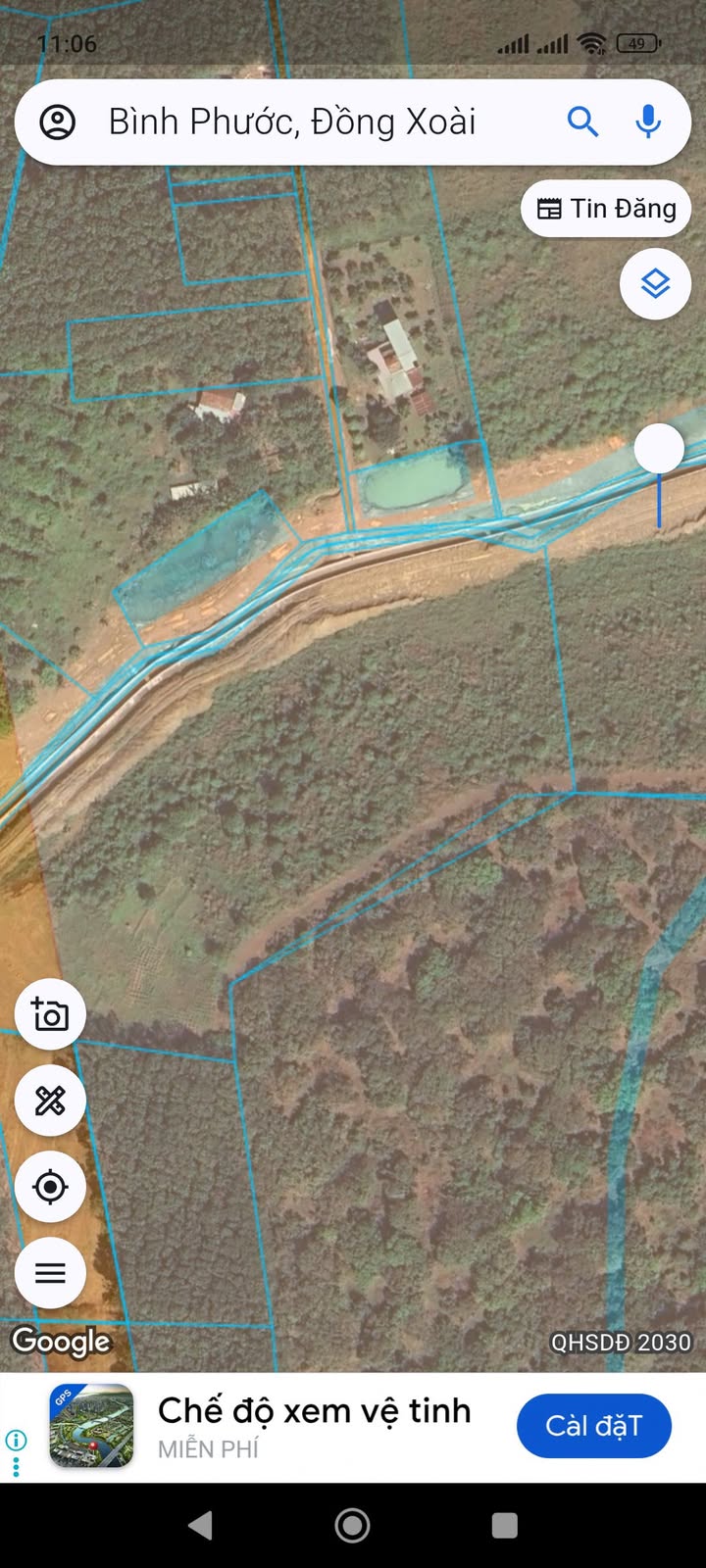Tap the magnifier search icon
Viewport: 706px width, 1568px height.
(582, 122)
